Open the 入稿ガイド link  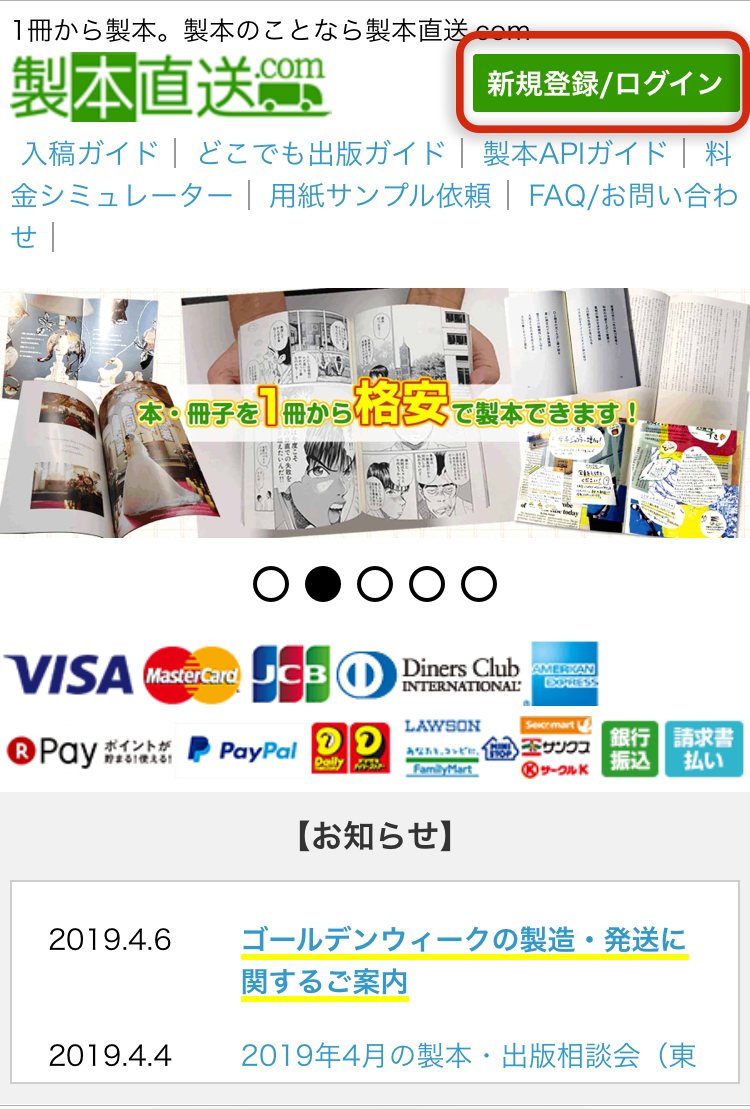90,153
